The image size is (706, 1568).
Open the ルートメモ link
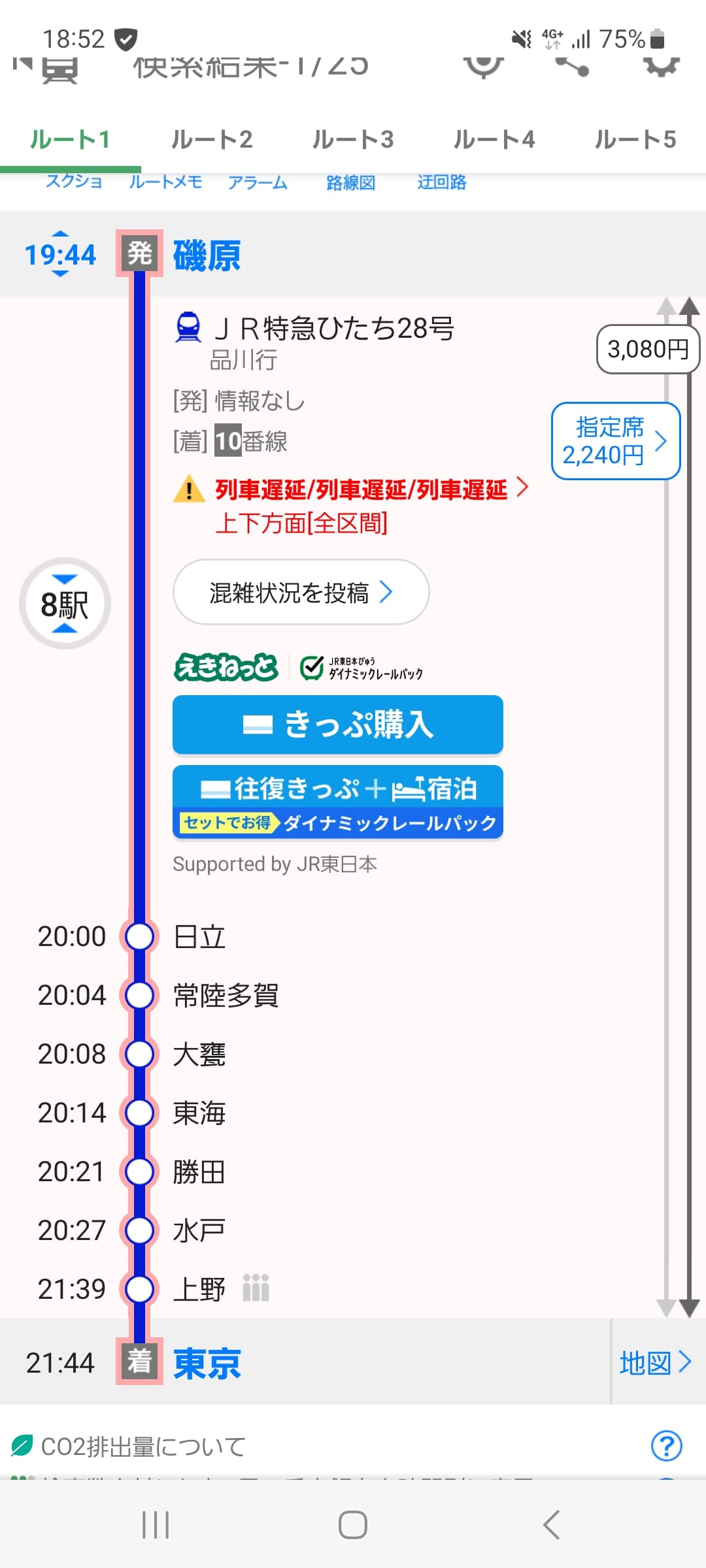click(165, 182)
